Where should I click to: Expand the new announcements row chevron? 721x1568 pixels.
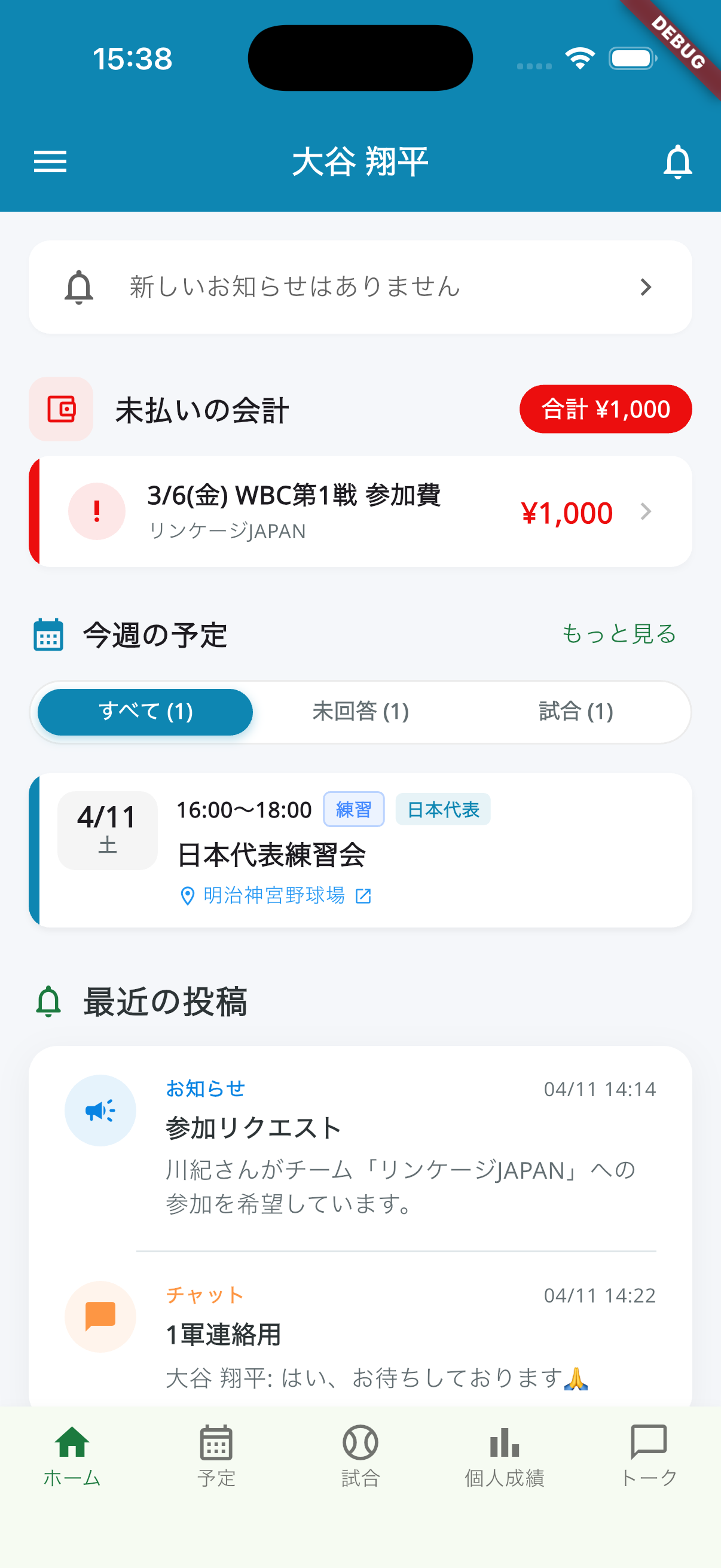click(x=646, y=286)
